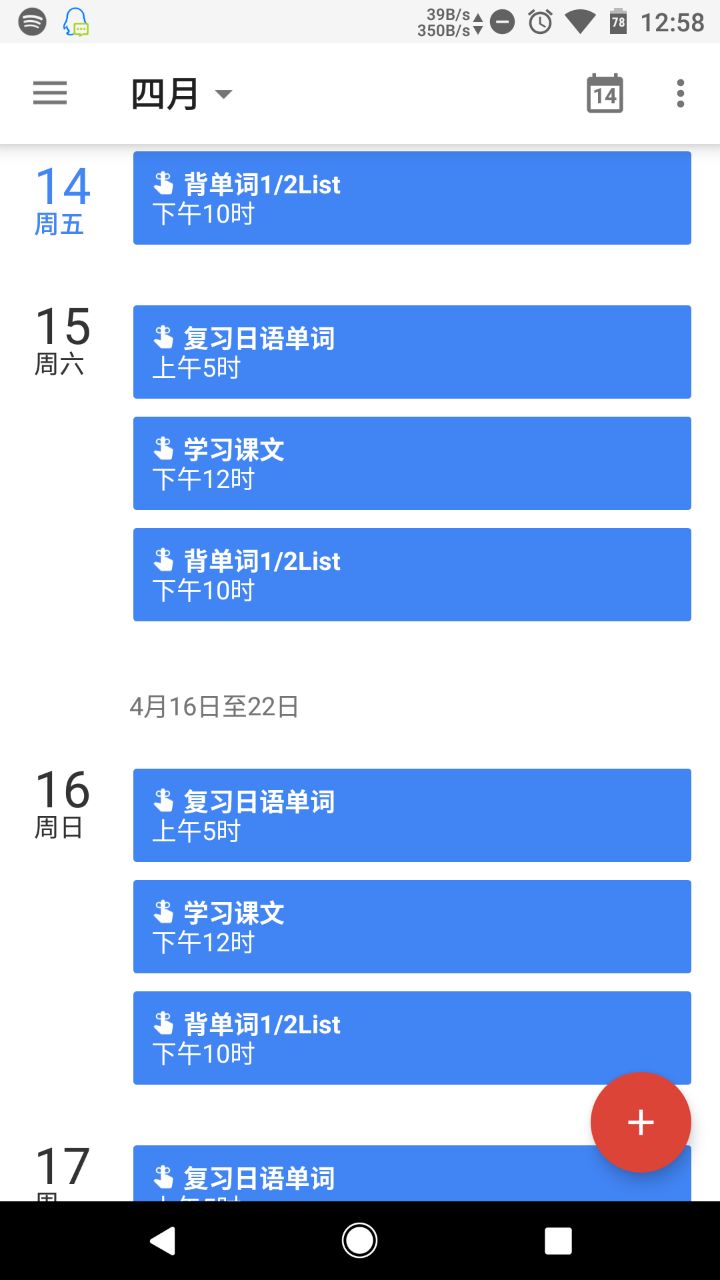Open 复习日语单词 event on 15 周六
The image size is (720, 1280).
[x=411, y=352]
